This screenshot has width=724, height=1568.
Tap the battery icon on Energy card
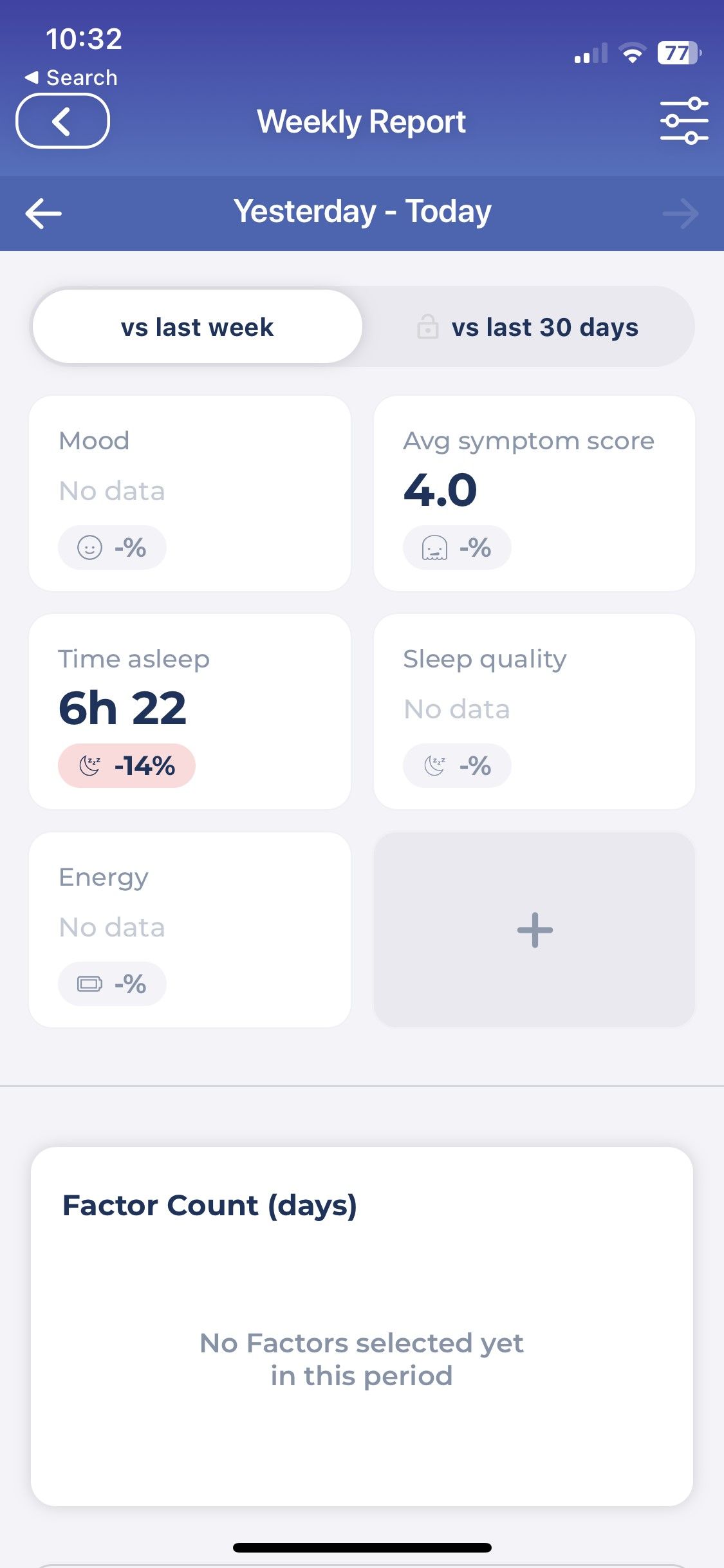90,983
